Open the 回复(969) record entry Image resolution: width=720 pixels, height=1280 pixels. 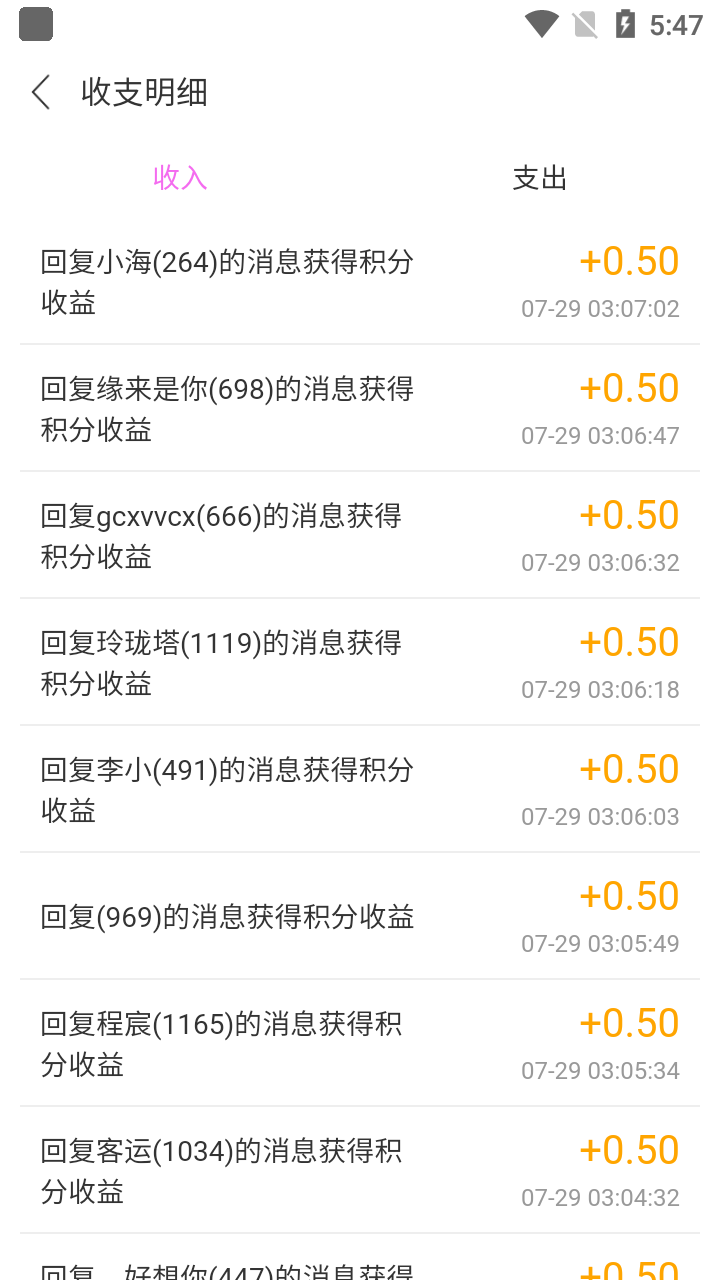click(x=360, y=916)
